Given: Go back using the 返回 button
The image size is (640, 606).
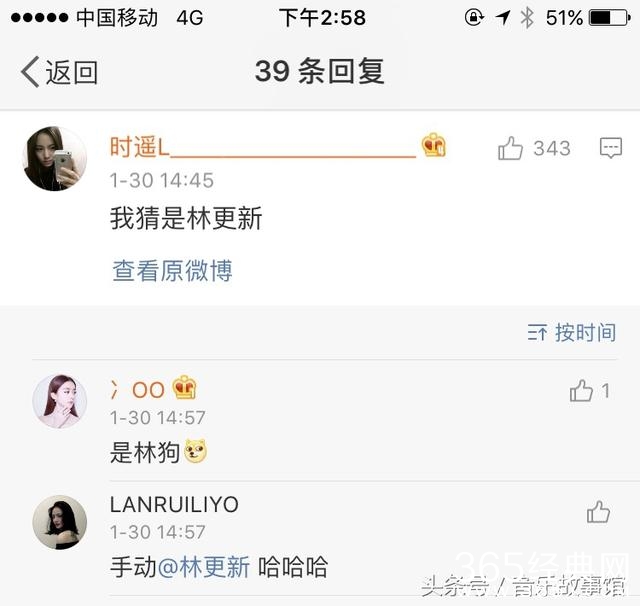Looking at the screenshot, I should (60, 72).
